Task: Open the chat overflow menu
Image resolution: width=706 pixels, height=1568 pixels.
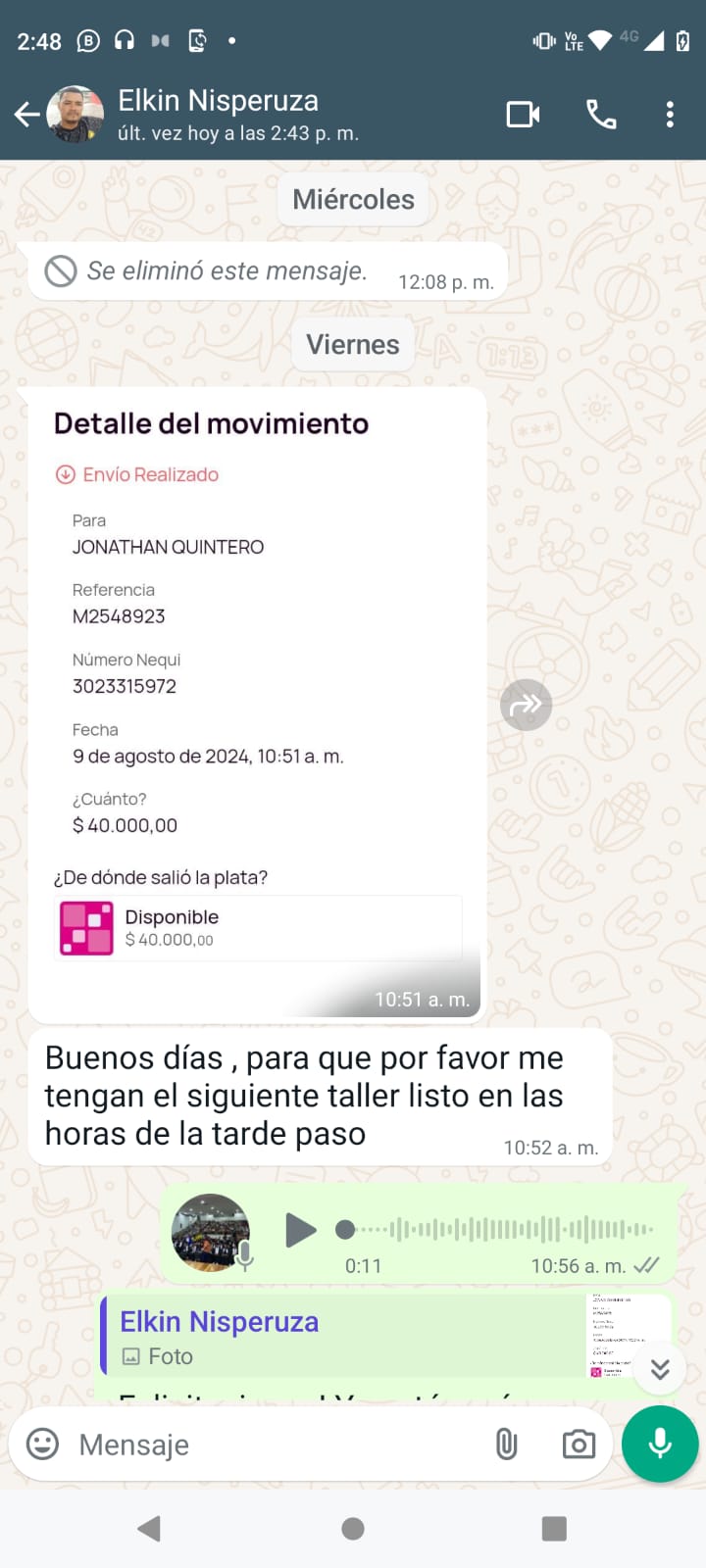Action: [x=670, y=115]
